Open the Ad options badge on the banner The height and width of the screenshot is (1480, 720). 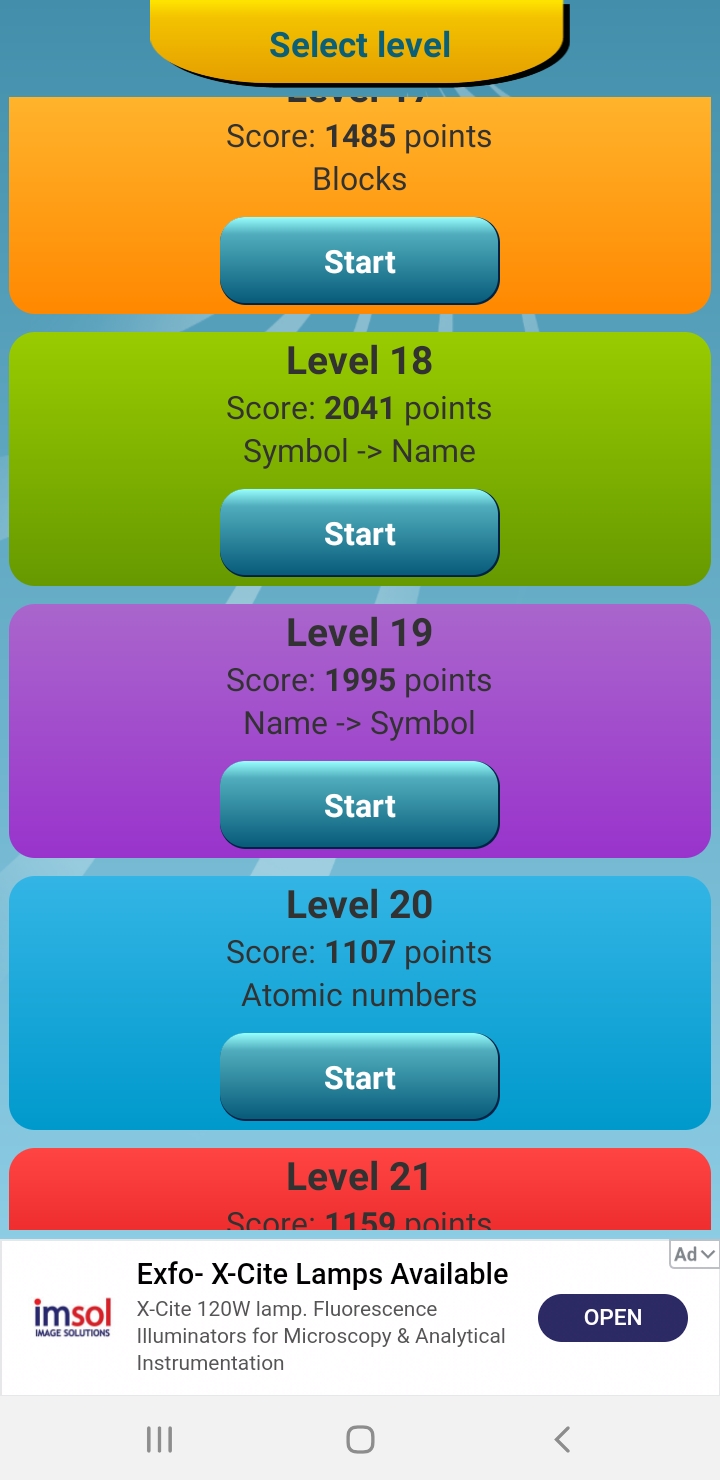[694, 1254]
